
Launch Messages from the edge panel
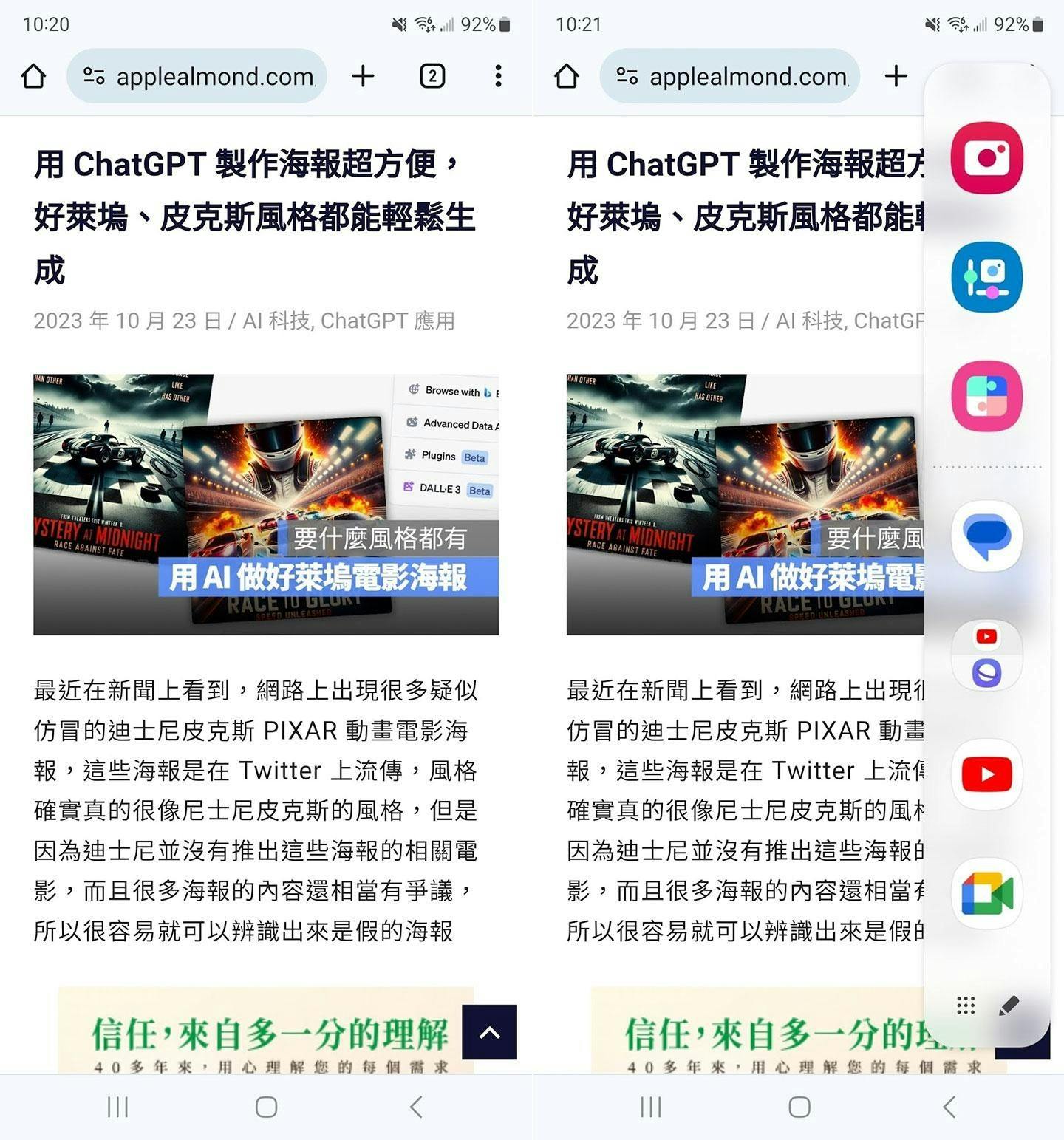[x=986, y=536]
